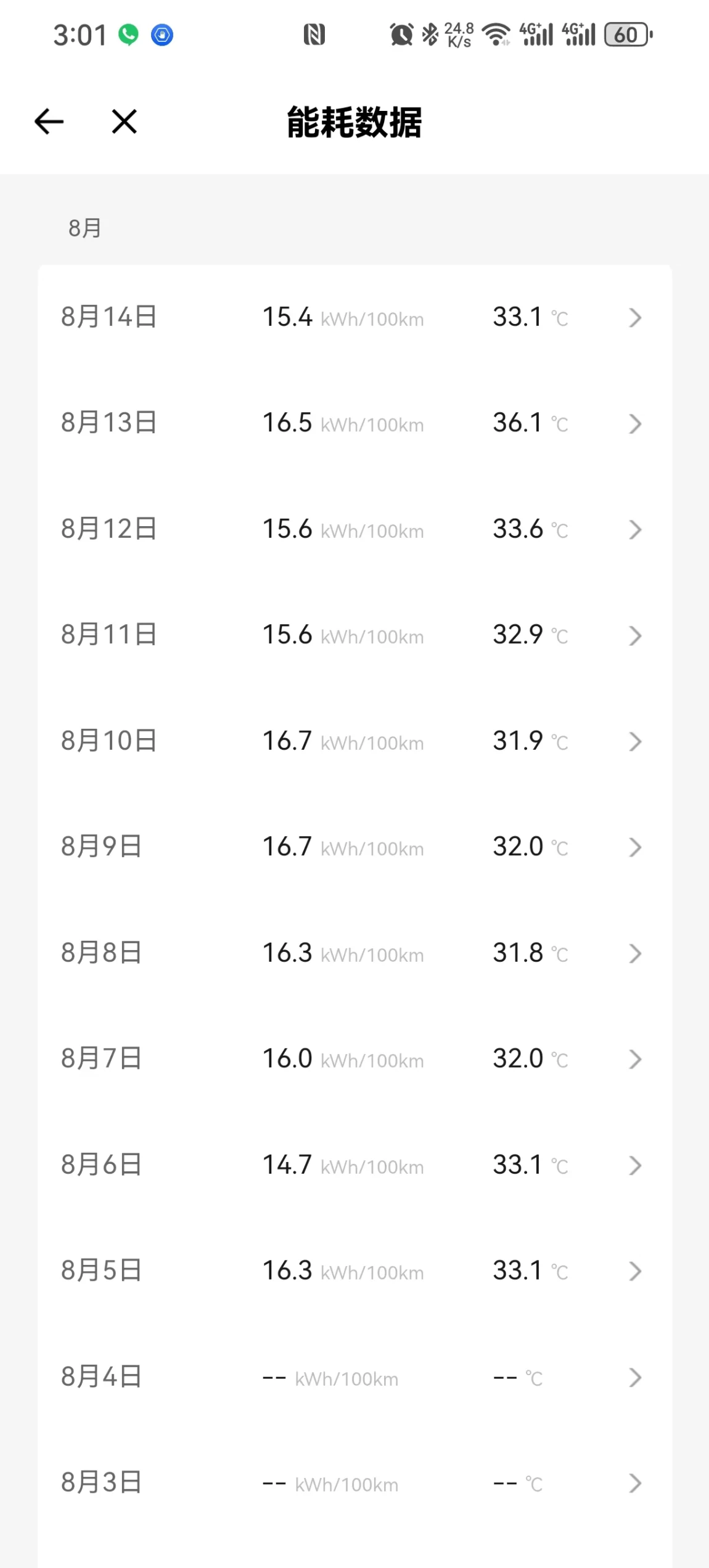Go back using the arrow icon
The height and width of the screenshot is (1568, 709).
pos(49,121)
